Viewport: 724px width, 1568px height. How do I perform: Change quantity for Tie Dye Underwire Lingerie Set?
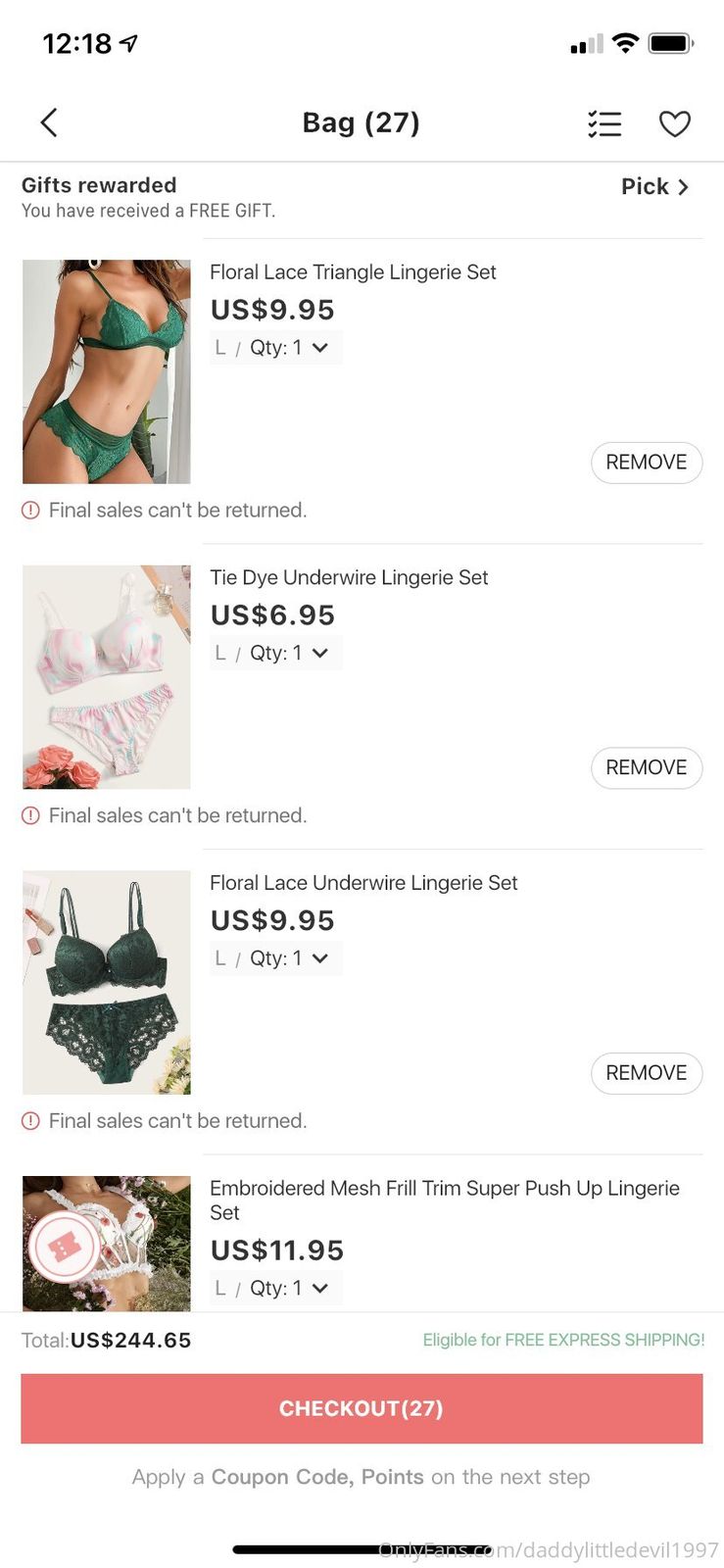tap(288, 654)
